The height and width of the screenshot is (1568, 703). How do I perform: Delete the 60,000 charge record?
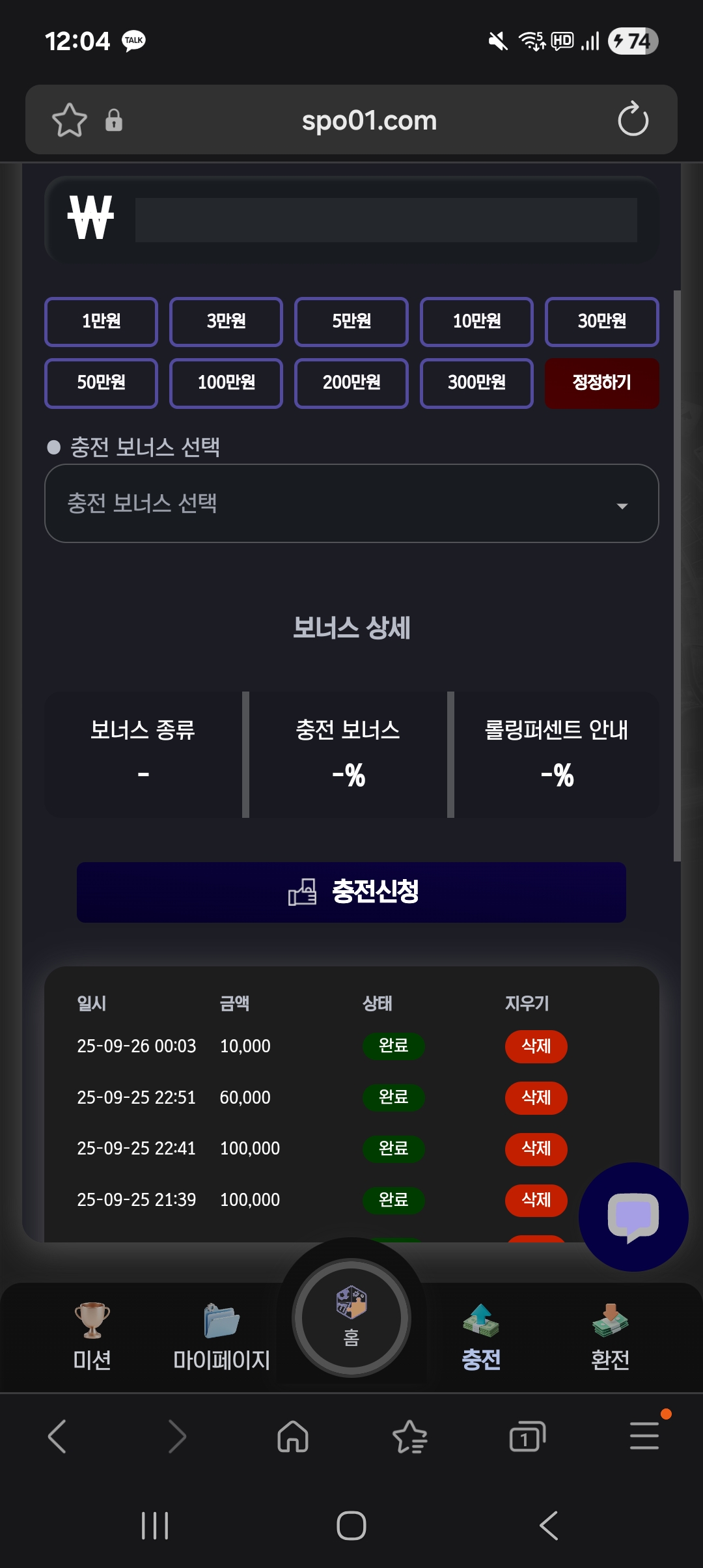536,1098
